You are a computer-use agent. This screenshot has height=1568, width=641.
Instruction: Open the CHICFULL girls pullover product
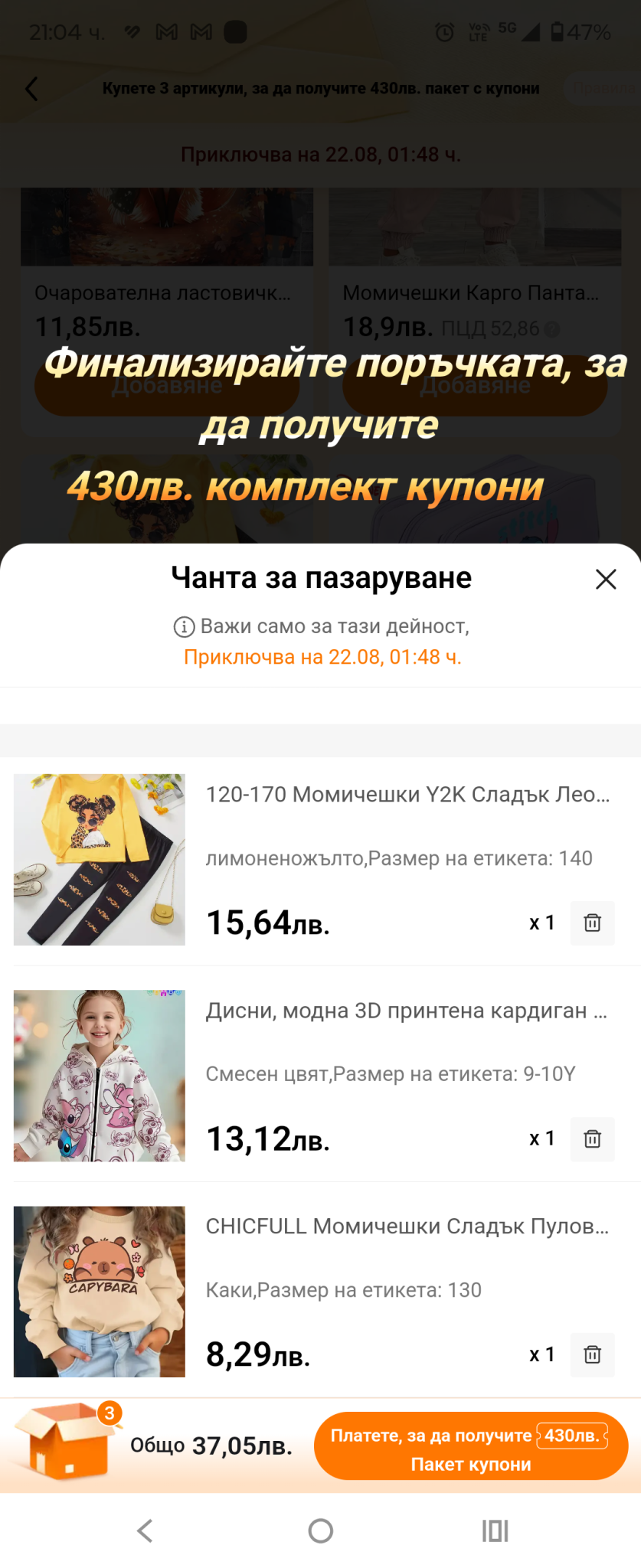(x=407, y=1227)
